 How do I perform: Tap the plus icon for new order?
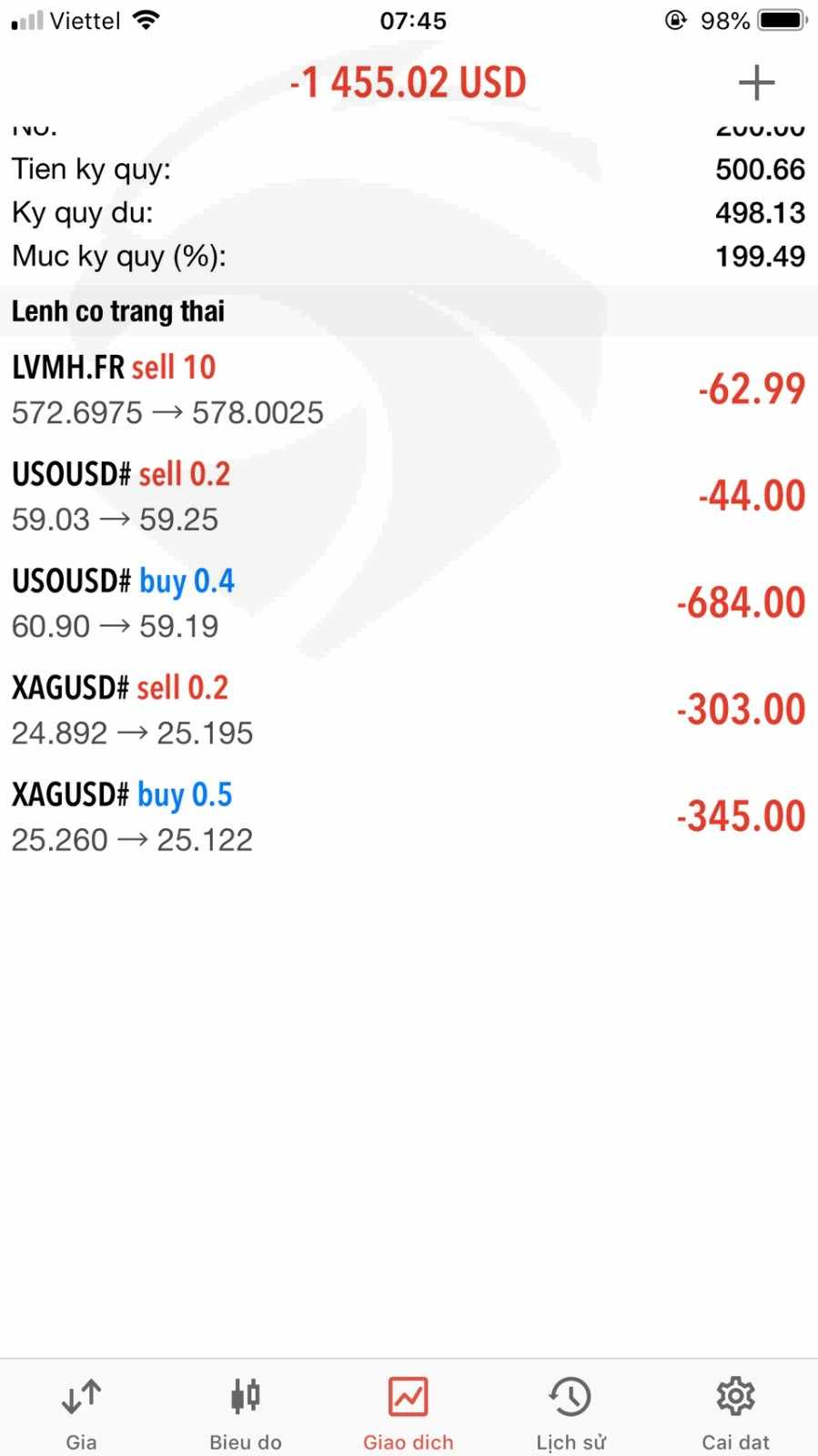point(756,83)
